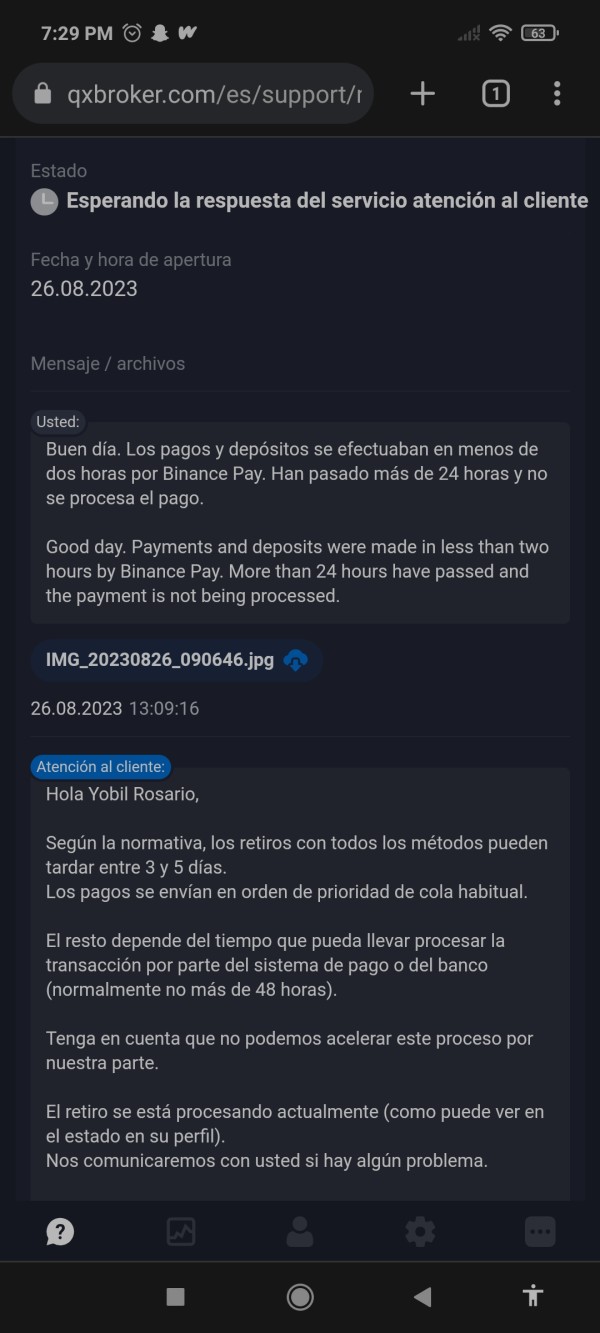Switch to the trading chart tab
The height and width of the screenshot is (1333, 600).
tap(180, 1231)
